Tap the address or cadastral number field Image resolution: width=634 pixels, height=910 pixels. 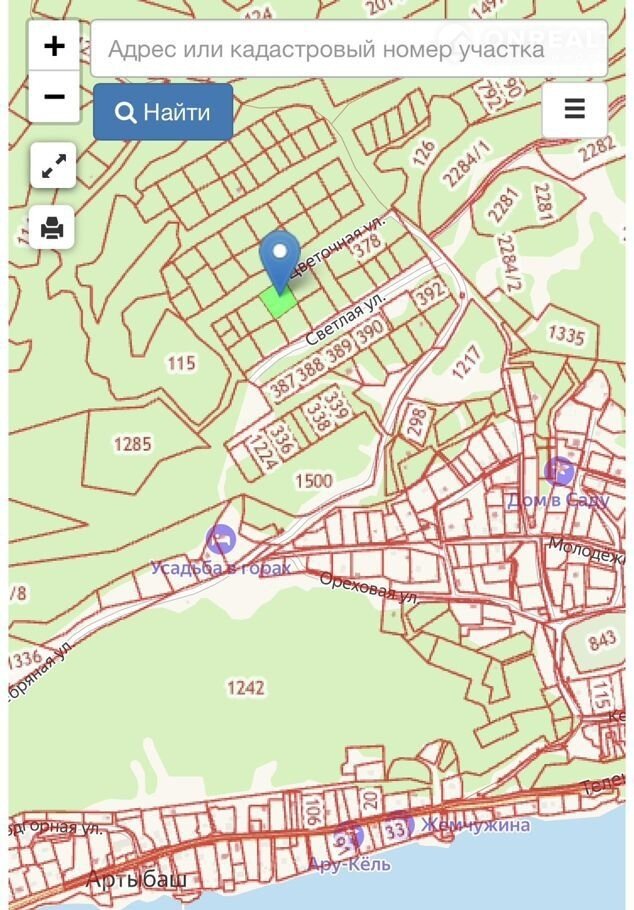[x=348, y=48]
